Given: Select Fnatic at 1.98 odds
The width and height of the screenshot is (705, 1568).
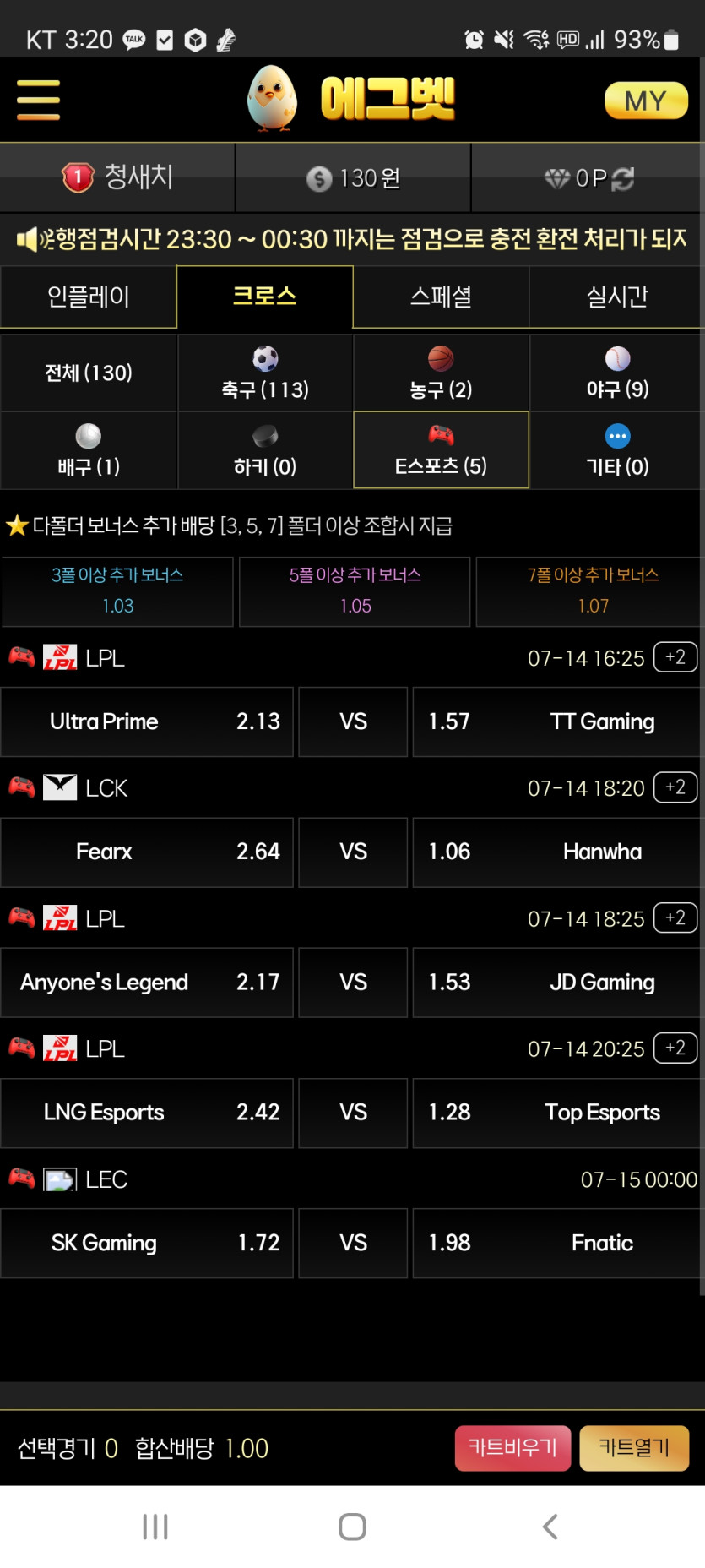Looking at the screenshot, I should point(556,1243).
